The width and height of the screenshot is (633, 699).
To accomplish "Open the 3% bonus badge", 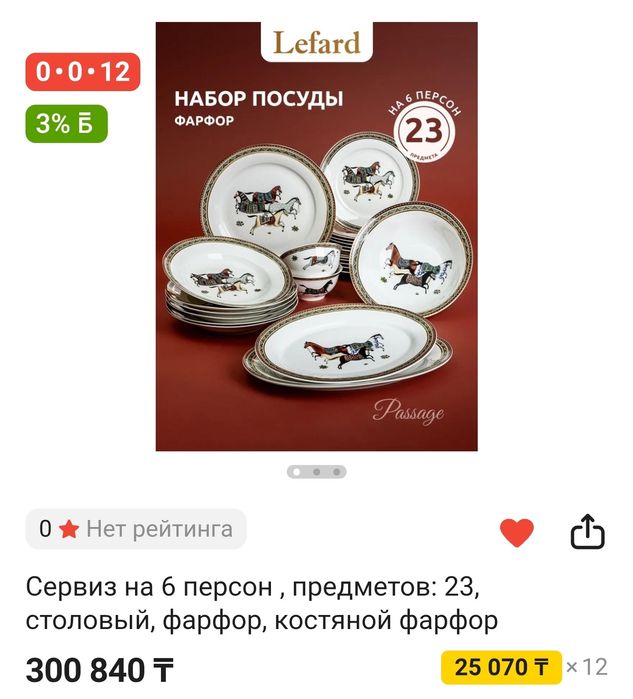I will click(65, 123).
